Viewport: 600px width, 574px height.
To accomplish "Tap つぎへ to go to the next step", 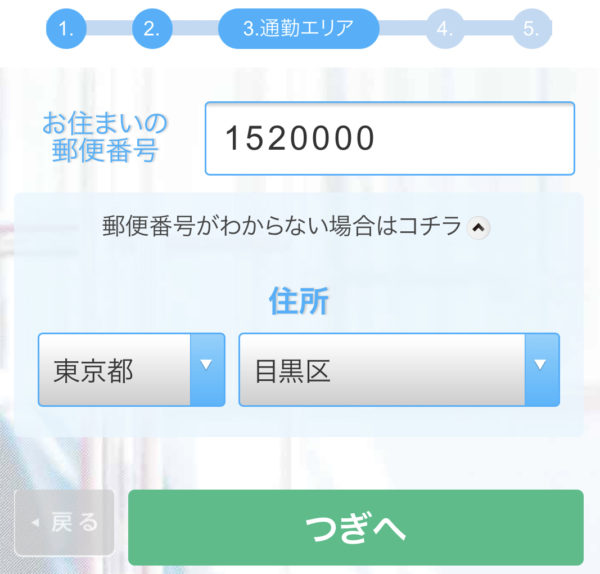I will coord(355,526).
